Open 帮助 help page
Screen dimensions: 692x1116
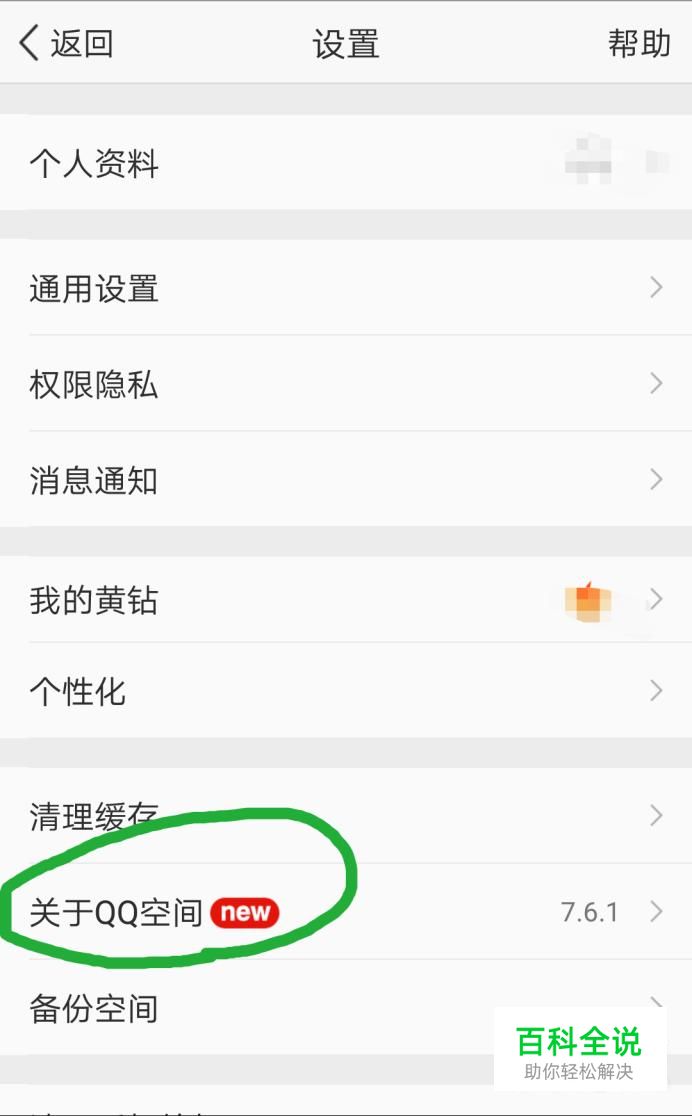[639, 44]
